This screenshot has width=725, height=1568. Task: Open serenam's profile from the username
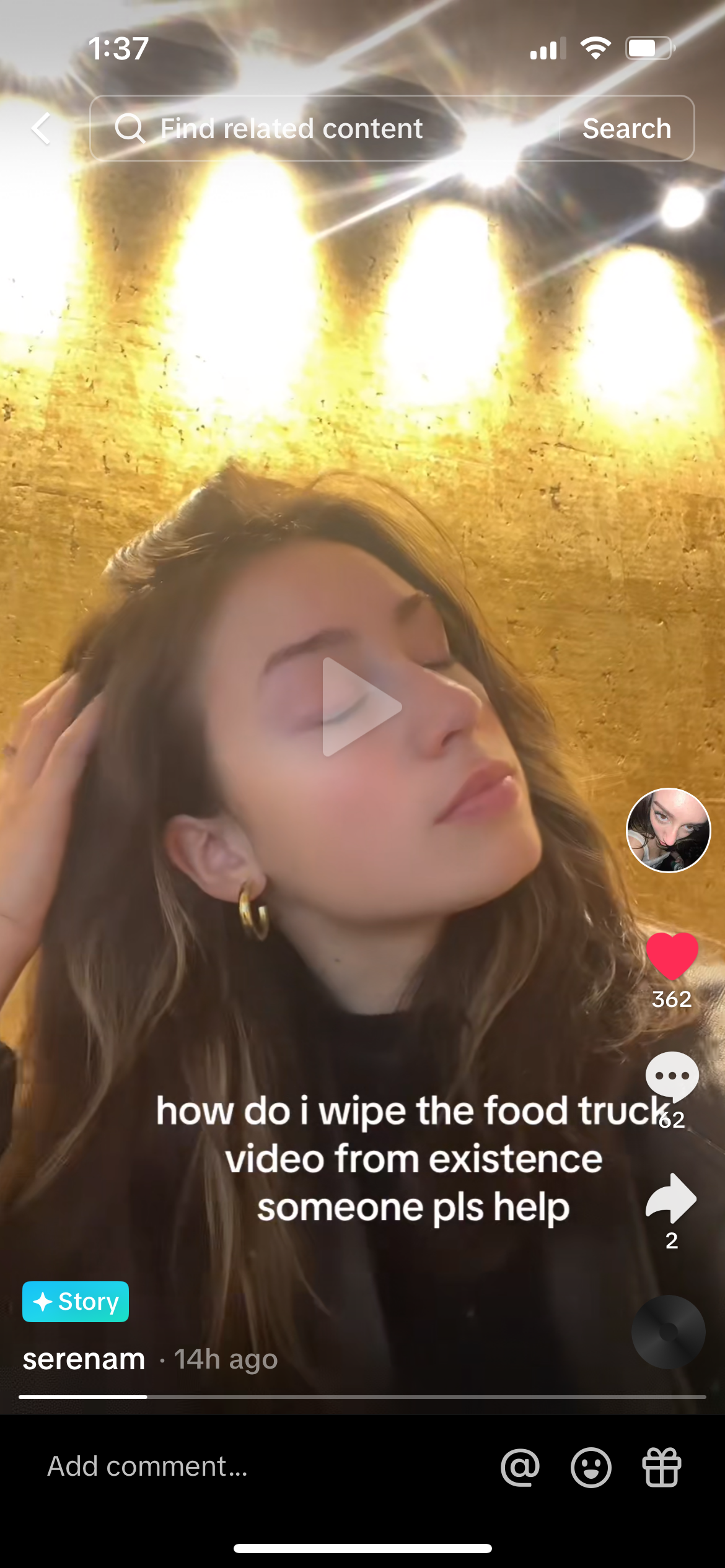pyautogui.click(x=84, y=1359)
